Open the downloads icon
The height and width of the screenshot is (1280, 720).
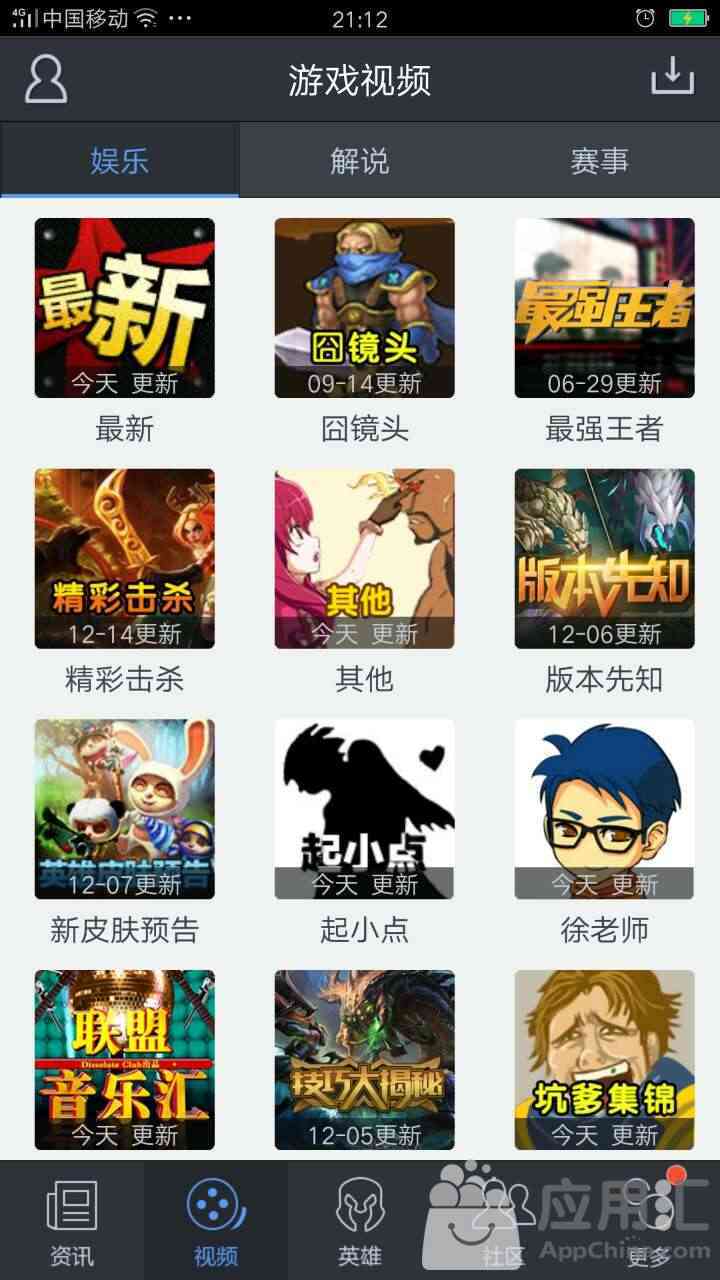(672, 77)
